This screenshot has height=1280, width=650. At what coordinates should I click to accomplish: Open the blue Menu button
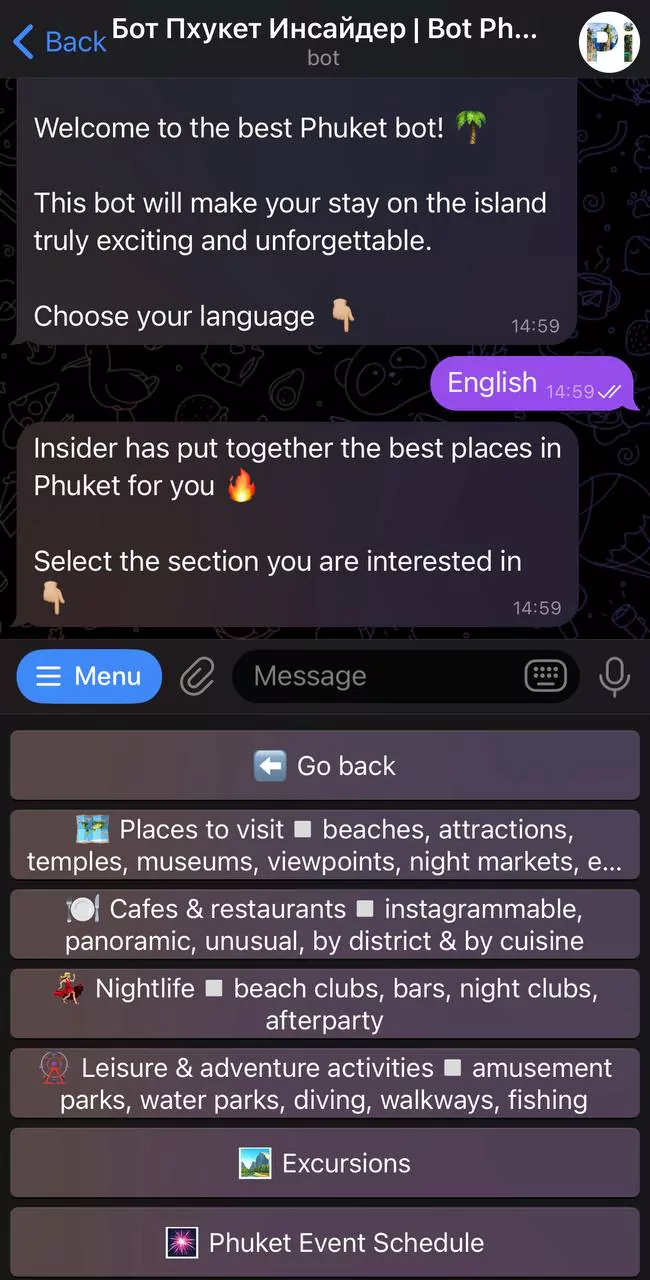pyautogui.click(x=89, y=676)
